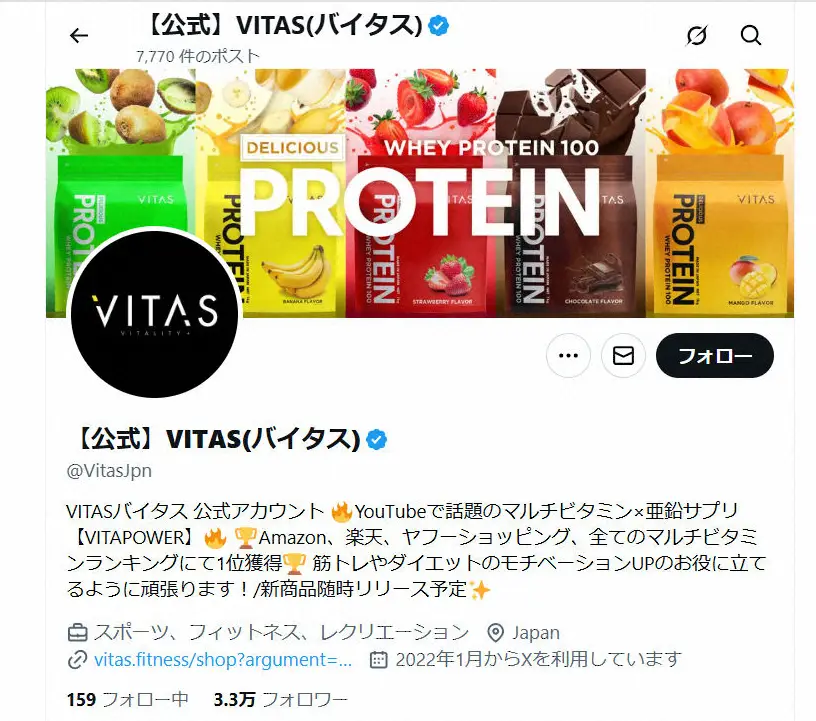
Task: View the 159 フォロー中 list
Action: (x=127, y=698)
